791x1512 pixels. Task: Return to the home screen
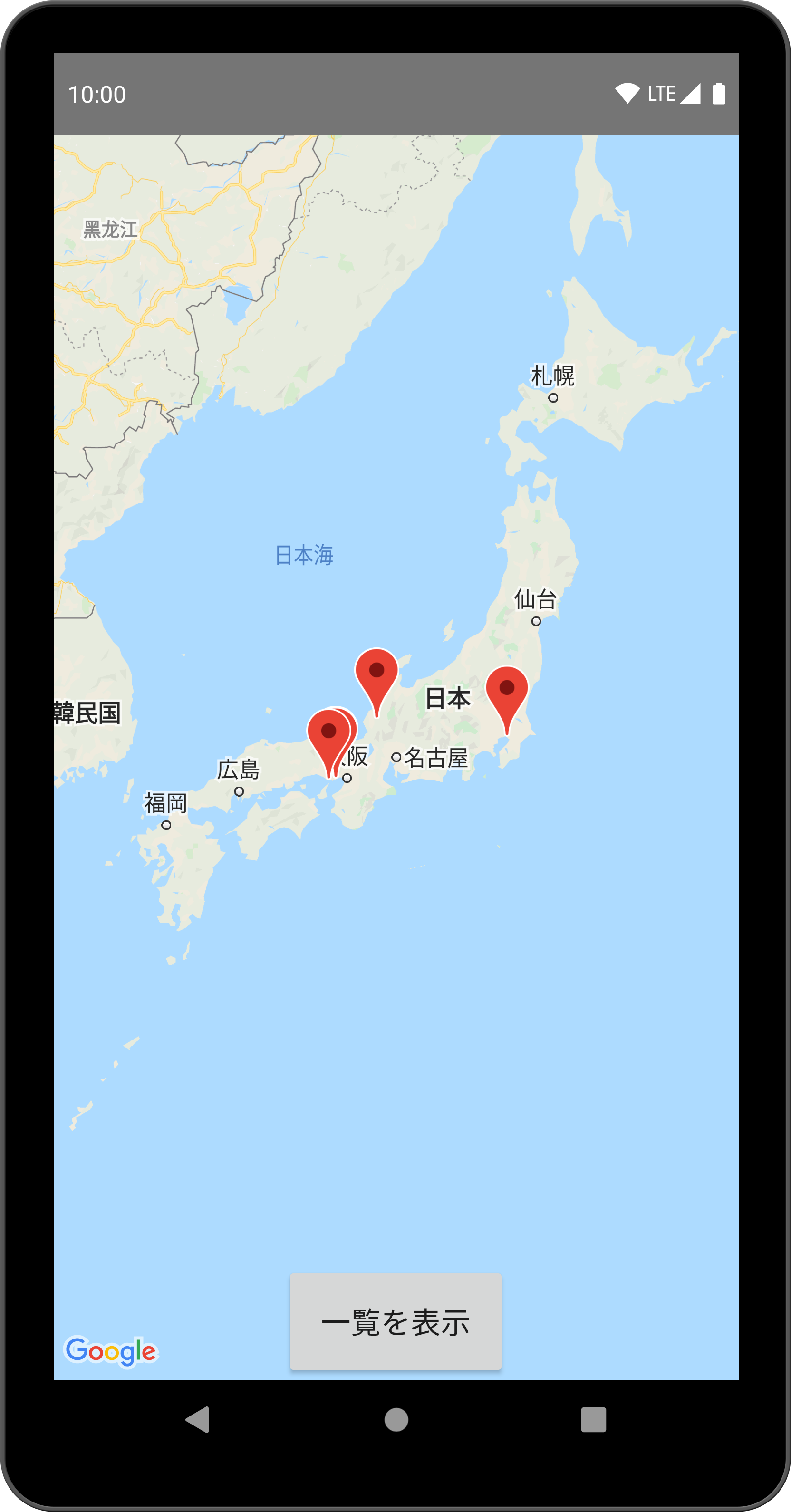pos(396,1420)
